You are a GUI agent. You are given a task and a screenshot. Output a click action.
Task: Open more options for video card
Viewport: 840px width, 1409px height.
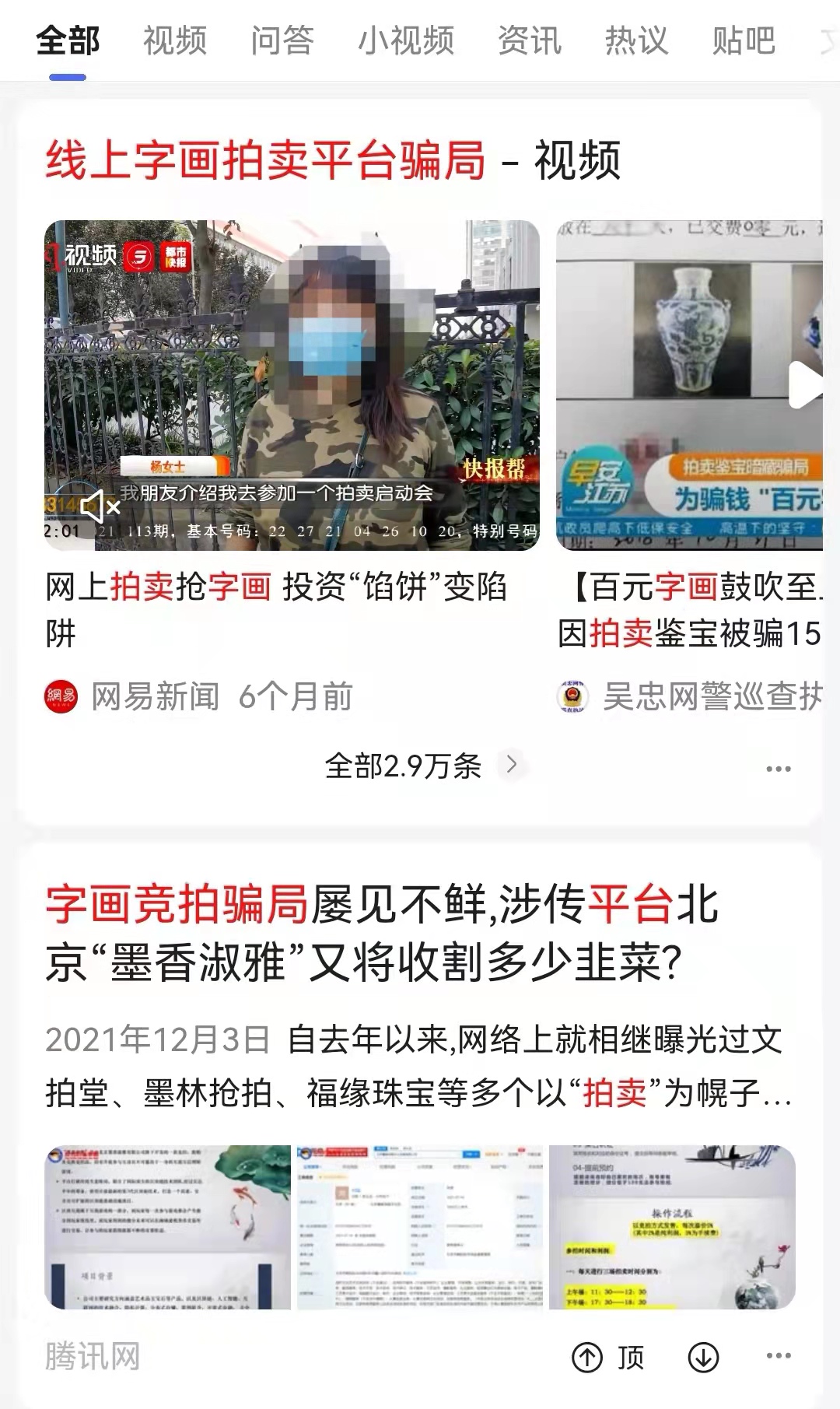(778, 769)
